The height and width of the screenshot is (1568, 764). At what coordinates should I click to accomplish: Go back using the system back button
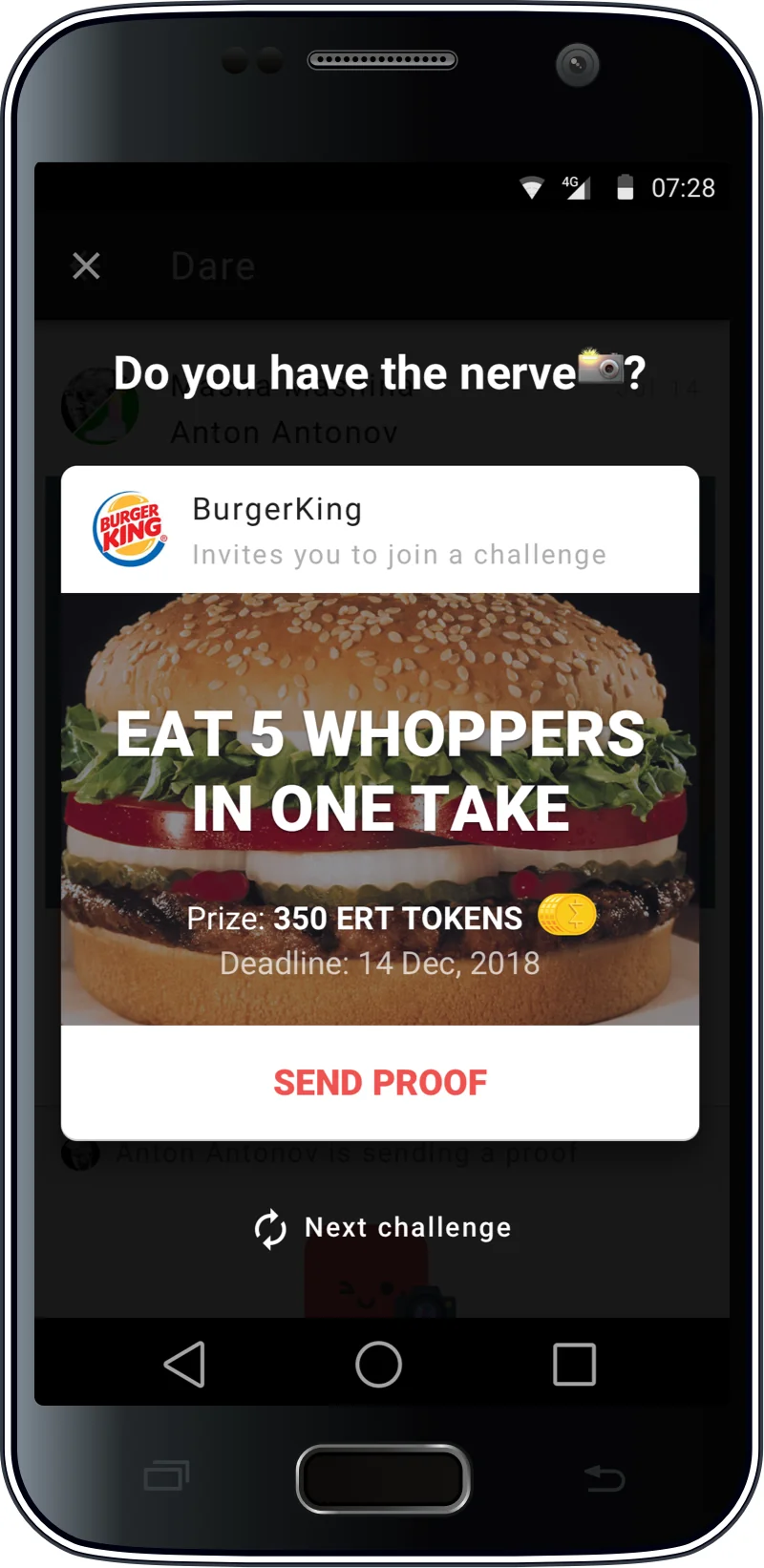pos(185,1364)
